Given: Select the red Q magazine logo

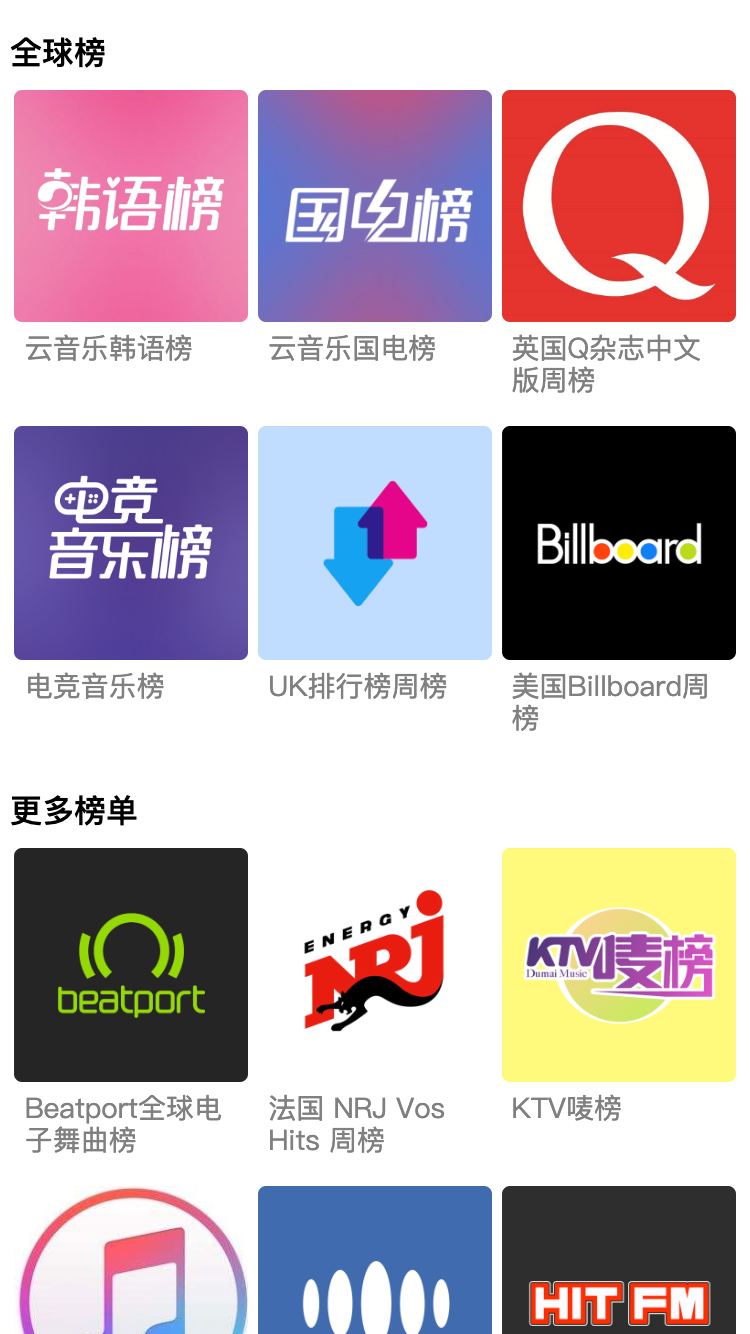Looking at the screenshot, I should (x=618, y=205).
